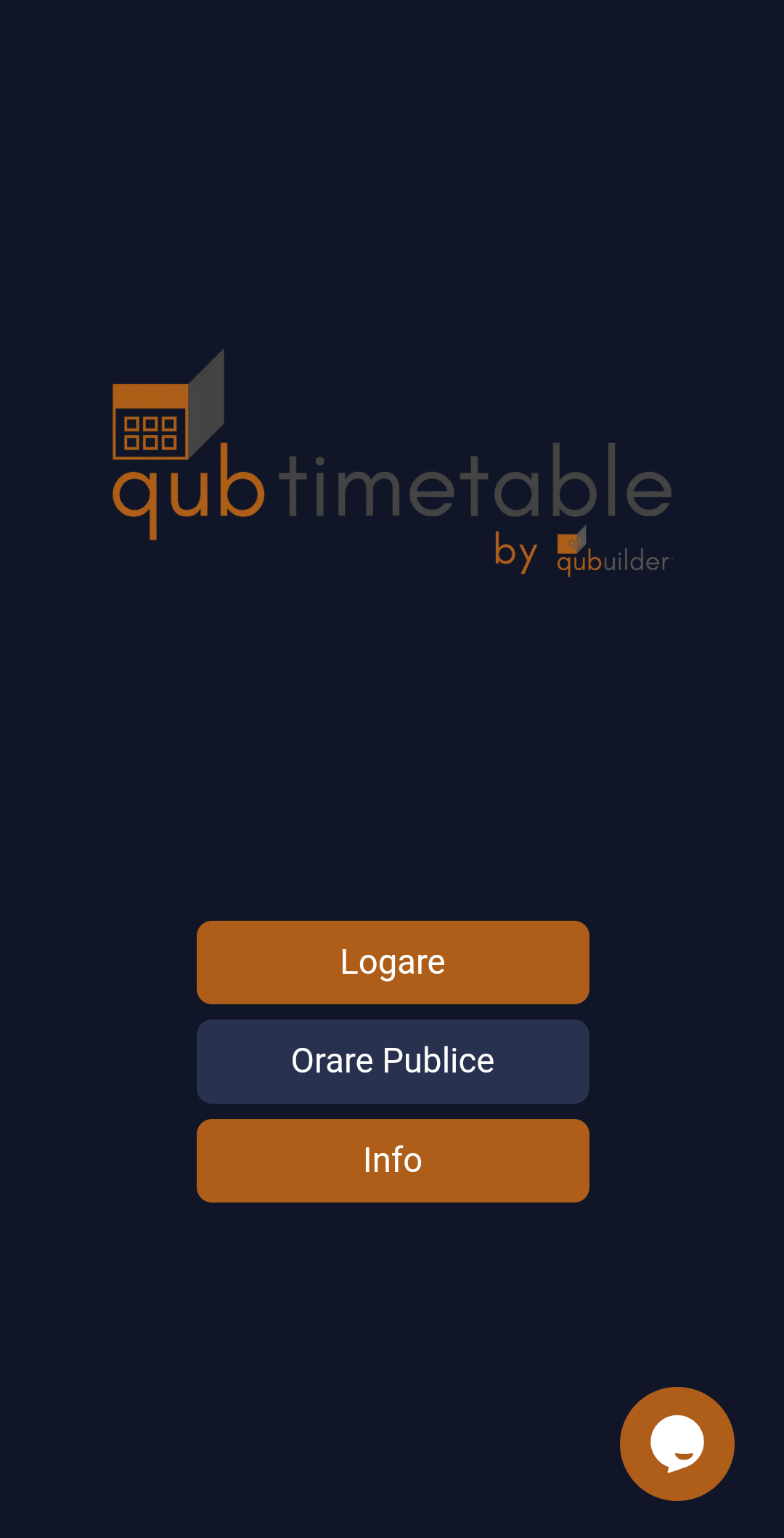Open the support chat bubble
The height and width of the screenshot is (1538, 784).
pyautogui.click(x=677, y=1444)
